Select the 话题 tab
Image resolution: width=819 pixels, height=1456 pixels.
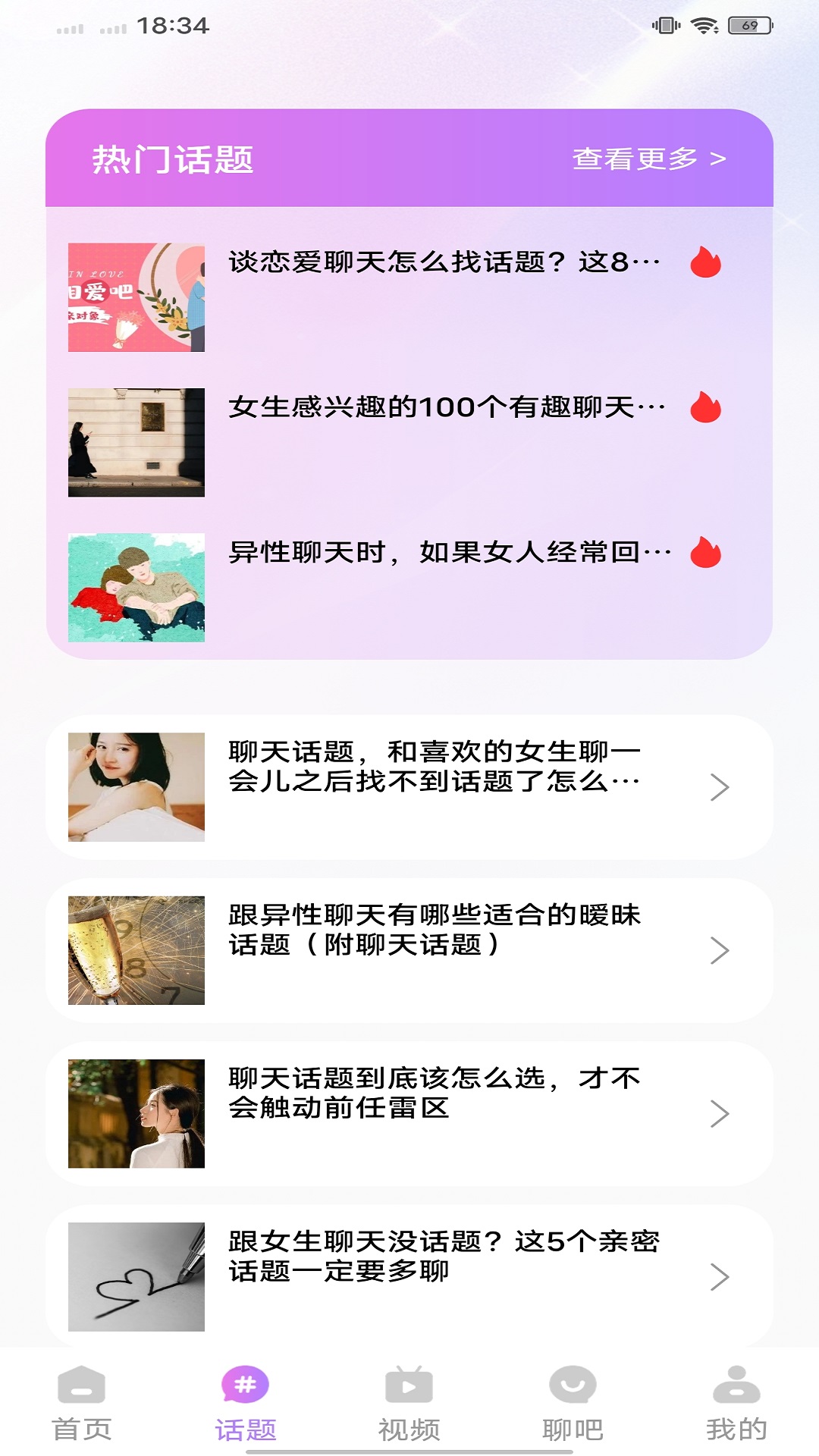[x=246, y=1403]
